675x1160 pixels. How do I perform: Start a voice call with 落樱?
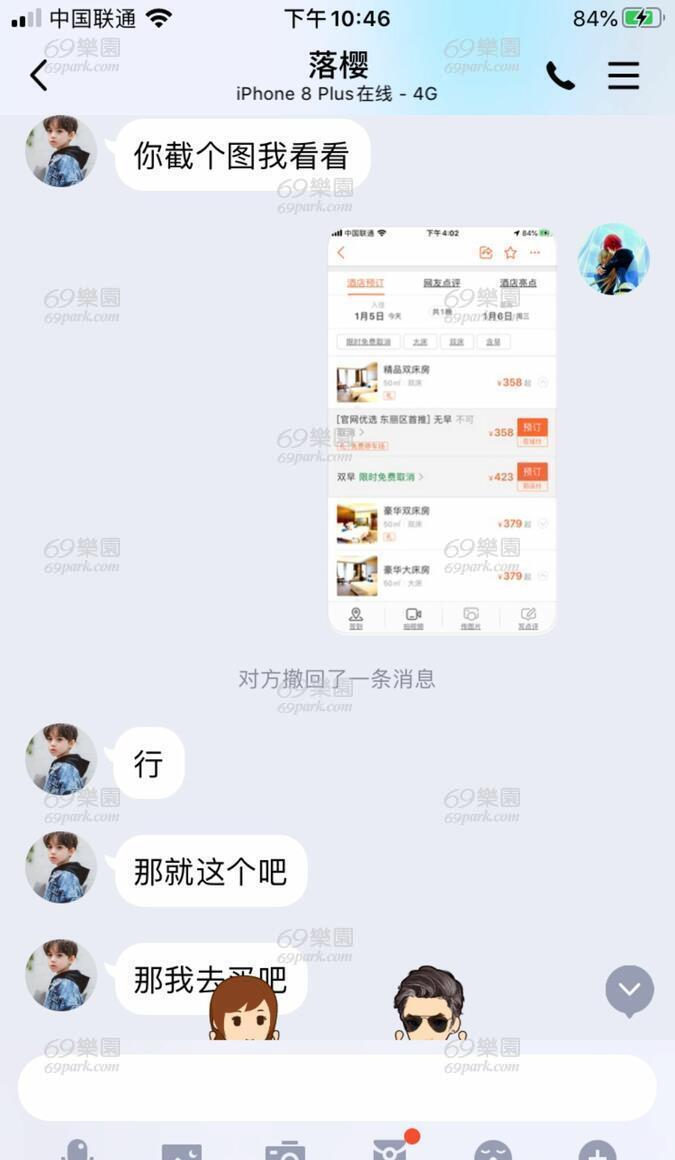click(x=560, y=75)
